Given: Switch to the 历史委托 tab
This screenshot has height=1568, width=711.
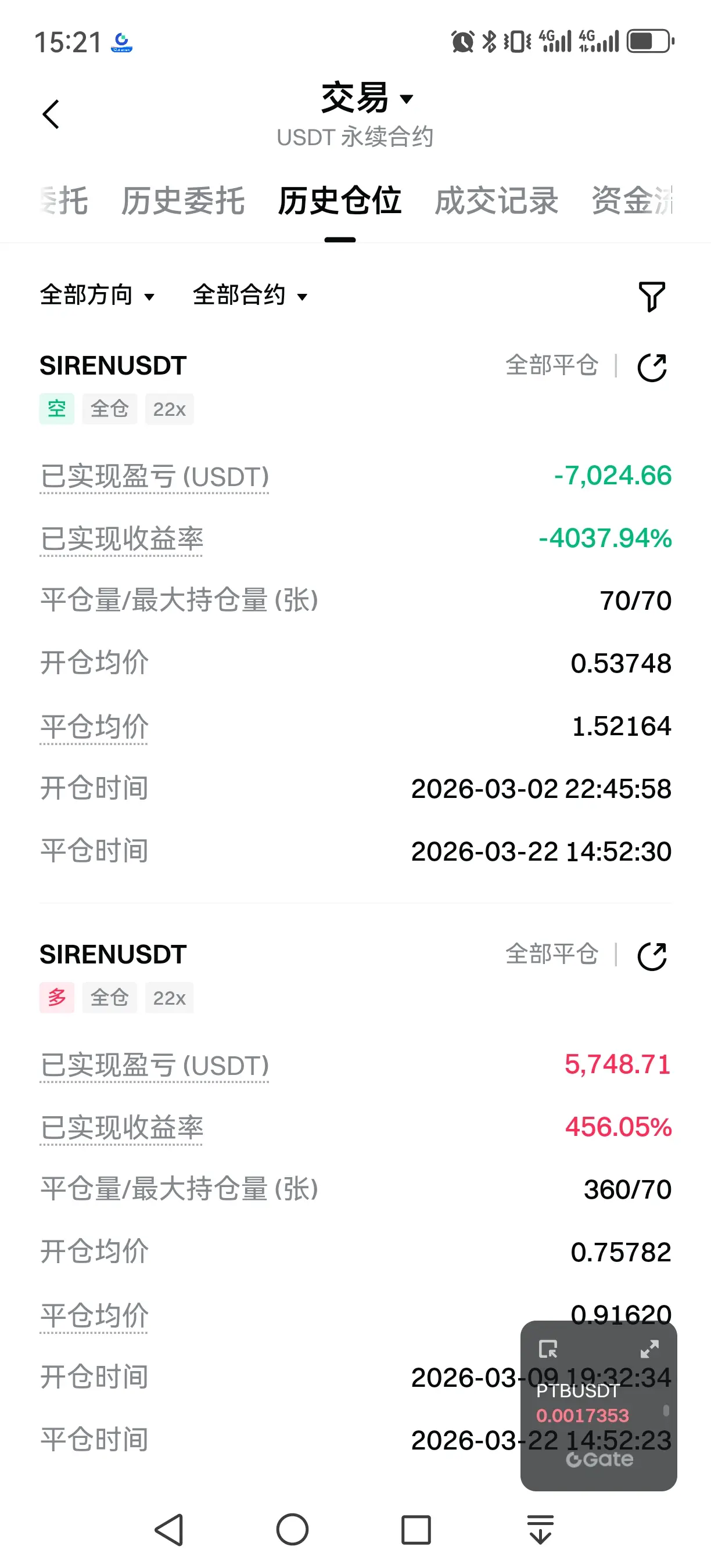Looking at the screenshot, I should click(182, 201).
